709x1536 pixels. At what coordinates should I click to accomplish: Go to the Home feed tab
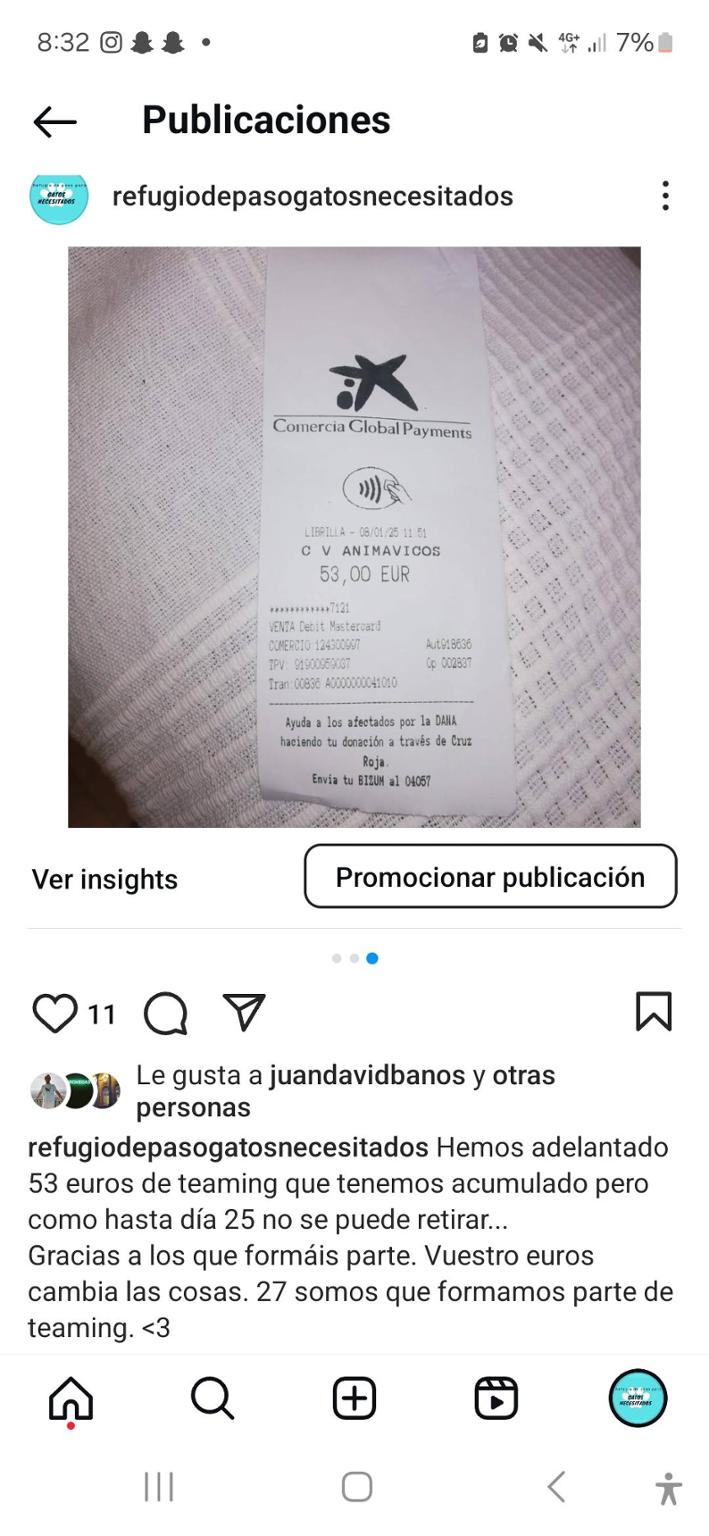(71, 1398)
